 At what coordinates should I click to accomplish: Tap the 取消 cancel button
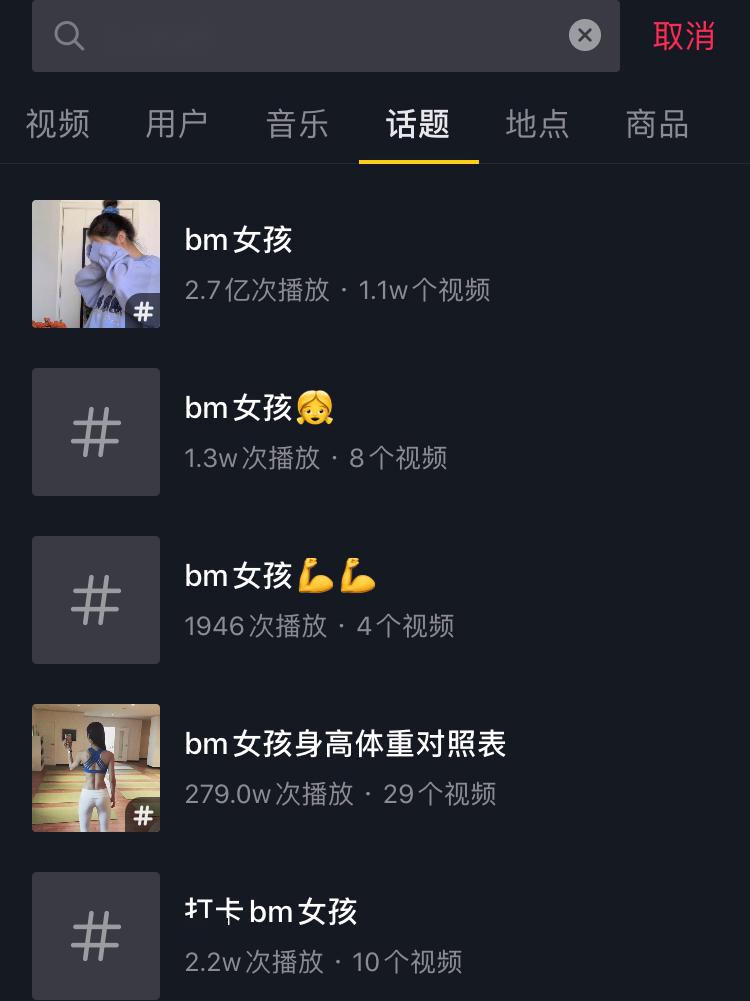click(685, 36)
